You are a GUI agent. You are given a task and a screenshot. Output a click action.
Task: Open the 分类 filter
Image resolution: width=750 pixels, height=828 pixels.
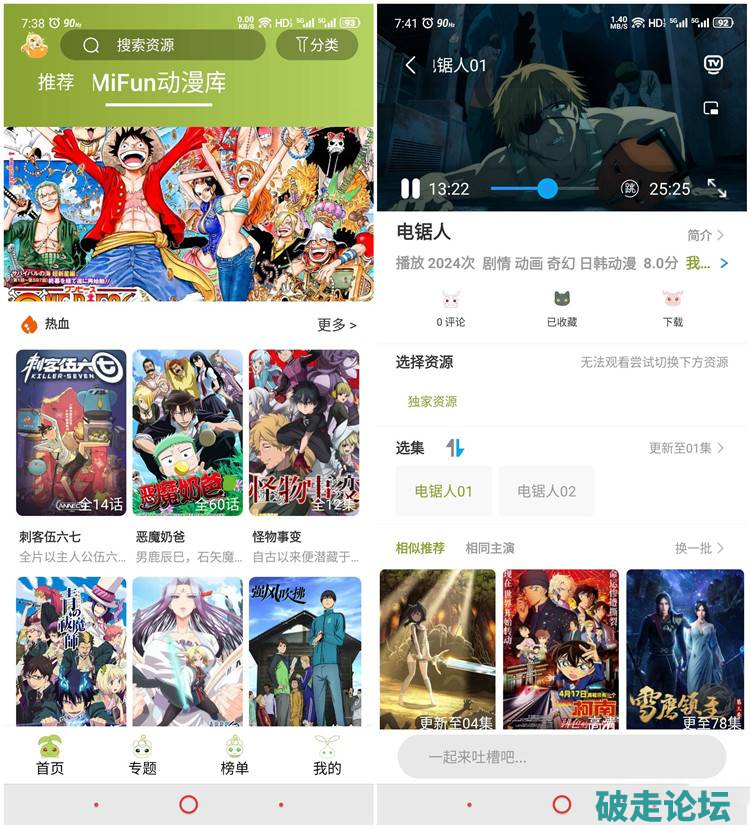click(313, 45)
